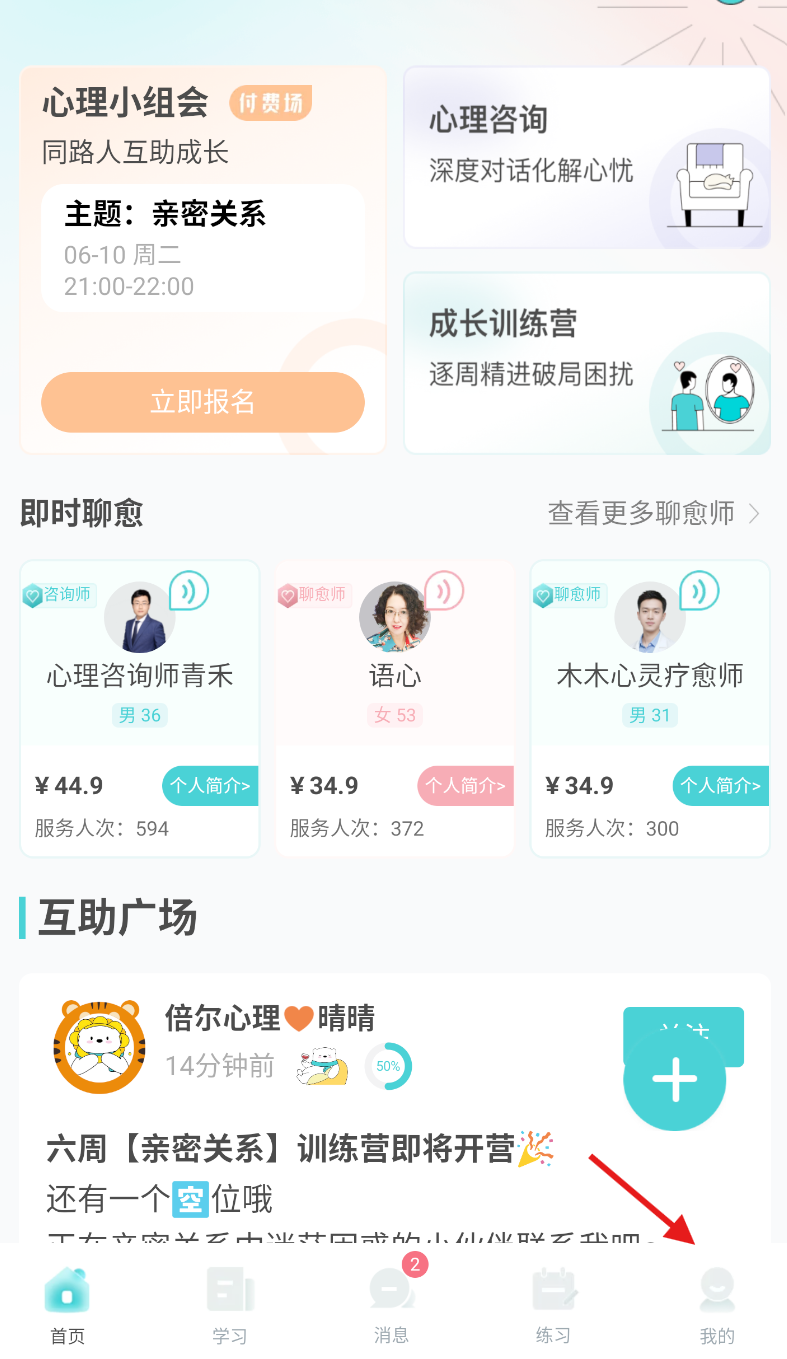This screenshot has height=1359, width=787.
Task: Open the 木木心灵疗愈师 counselor card
Action: (650, 708)
